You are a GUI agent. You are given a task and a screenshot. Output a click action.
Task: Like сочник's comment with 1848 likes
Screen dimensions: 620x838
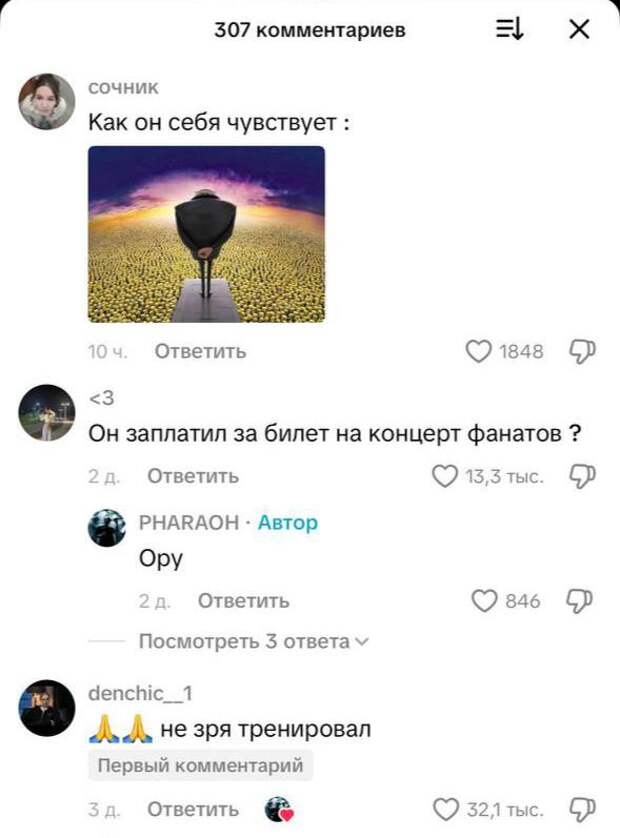[x=480, y=351]
